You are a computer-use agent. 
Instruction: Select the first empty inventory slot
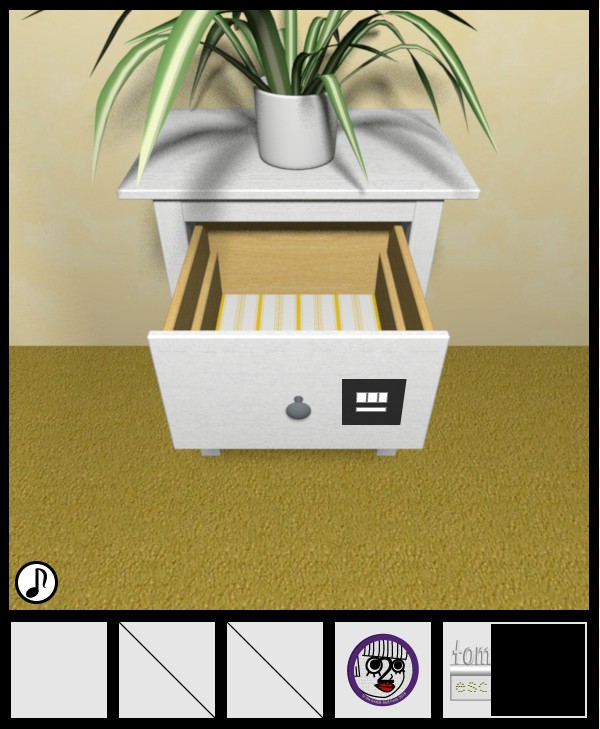click(59, 670)
